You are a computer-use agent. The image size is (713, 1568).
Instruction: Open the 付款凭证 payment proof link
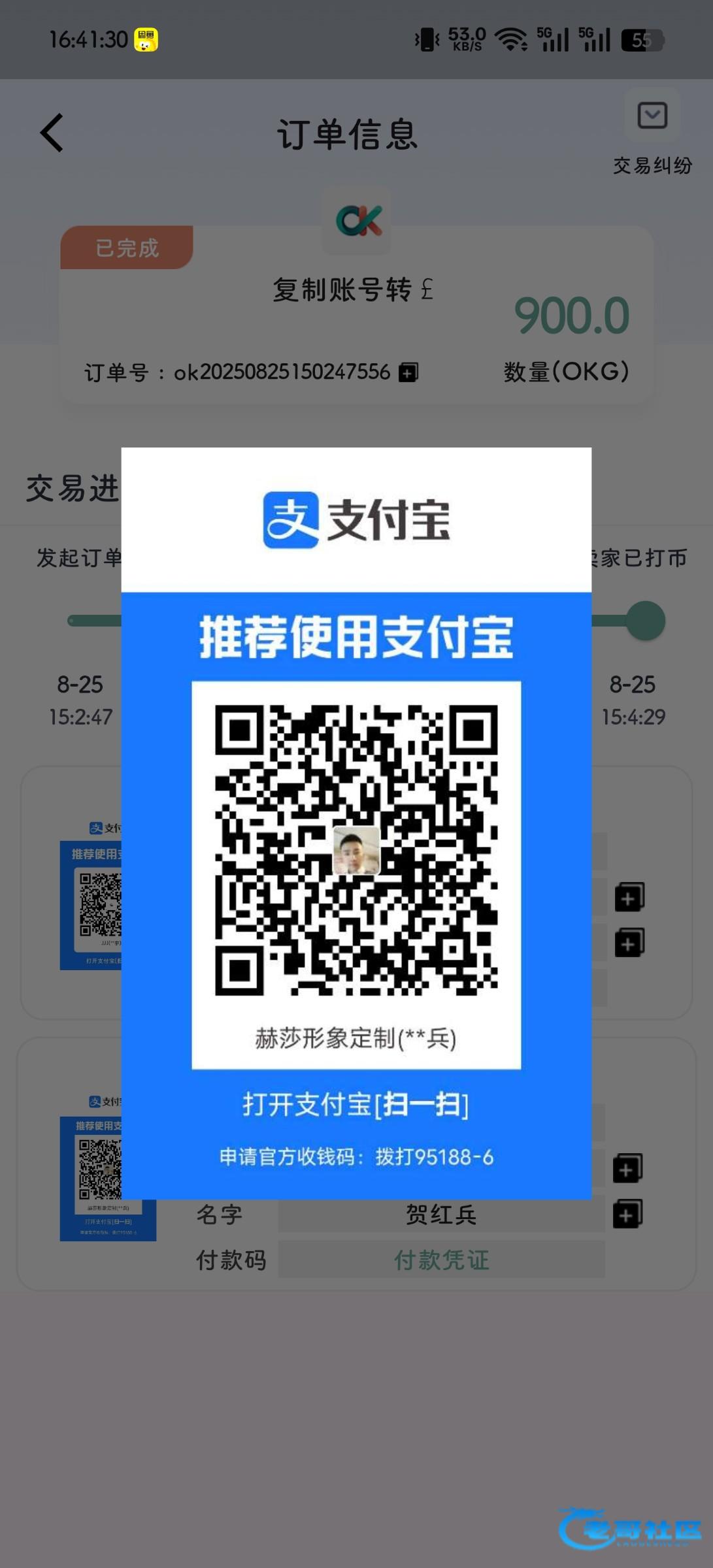pyautogui.click(x=441, y=1260)
